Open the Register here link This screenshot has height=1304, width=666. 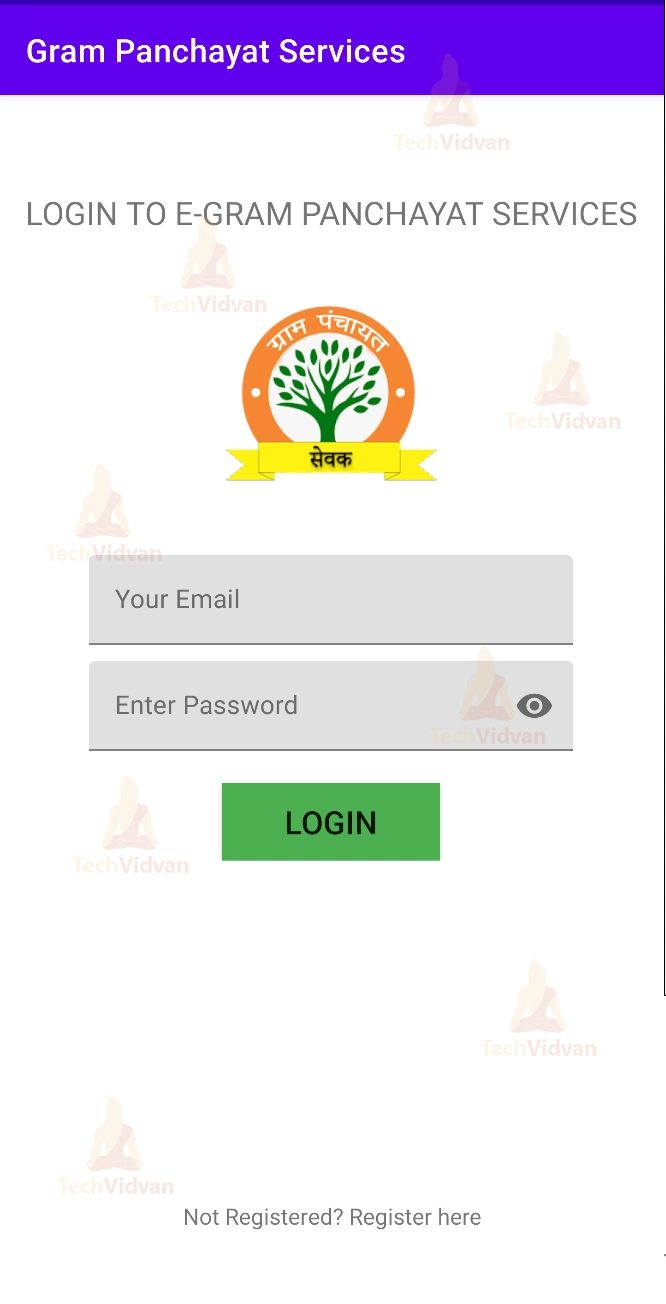pyautogui.click(x=415, y=1217)
